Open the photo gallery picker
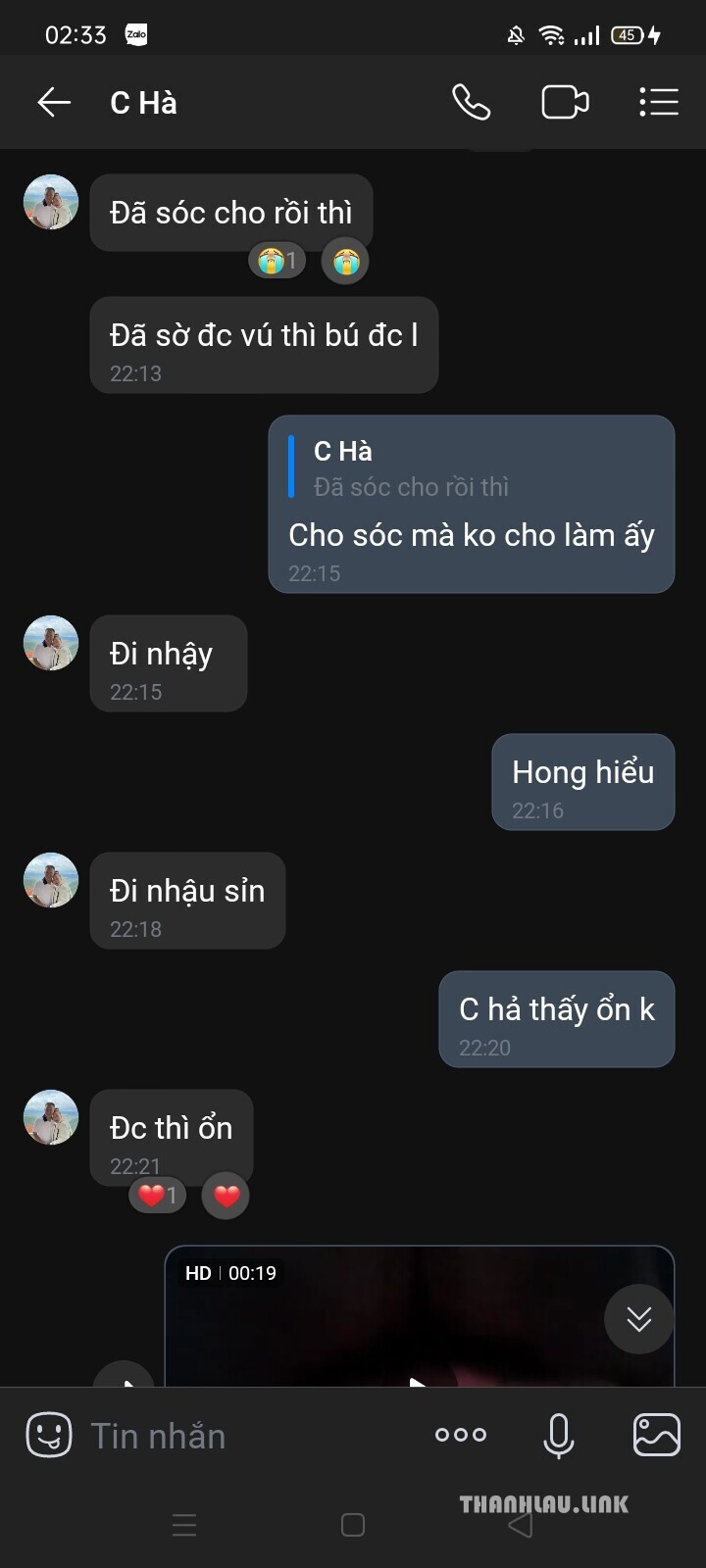Viewport: 706px width, 1568px height. point(656,1436)
